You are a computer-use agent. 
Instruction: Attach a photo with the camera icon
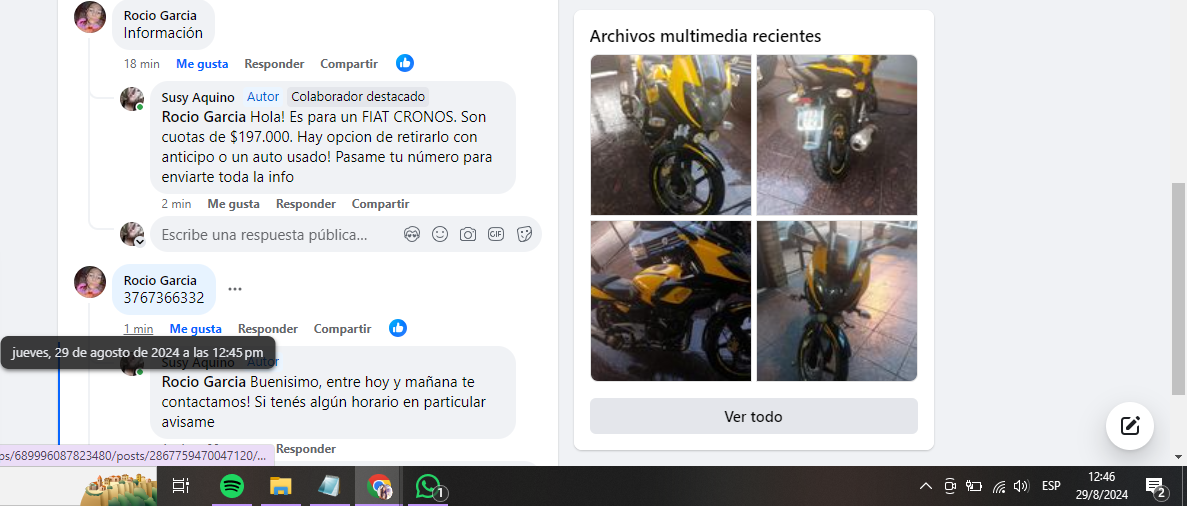coord(468,235)
